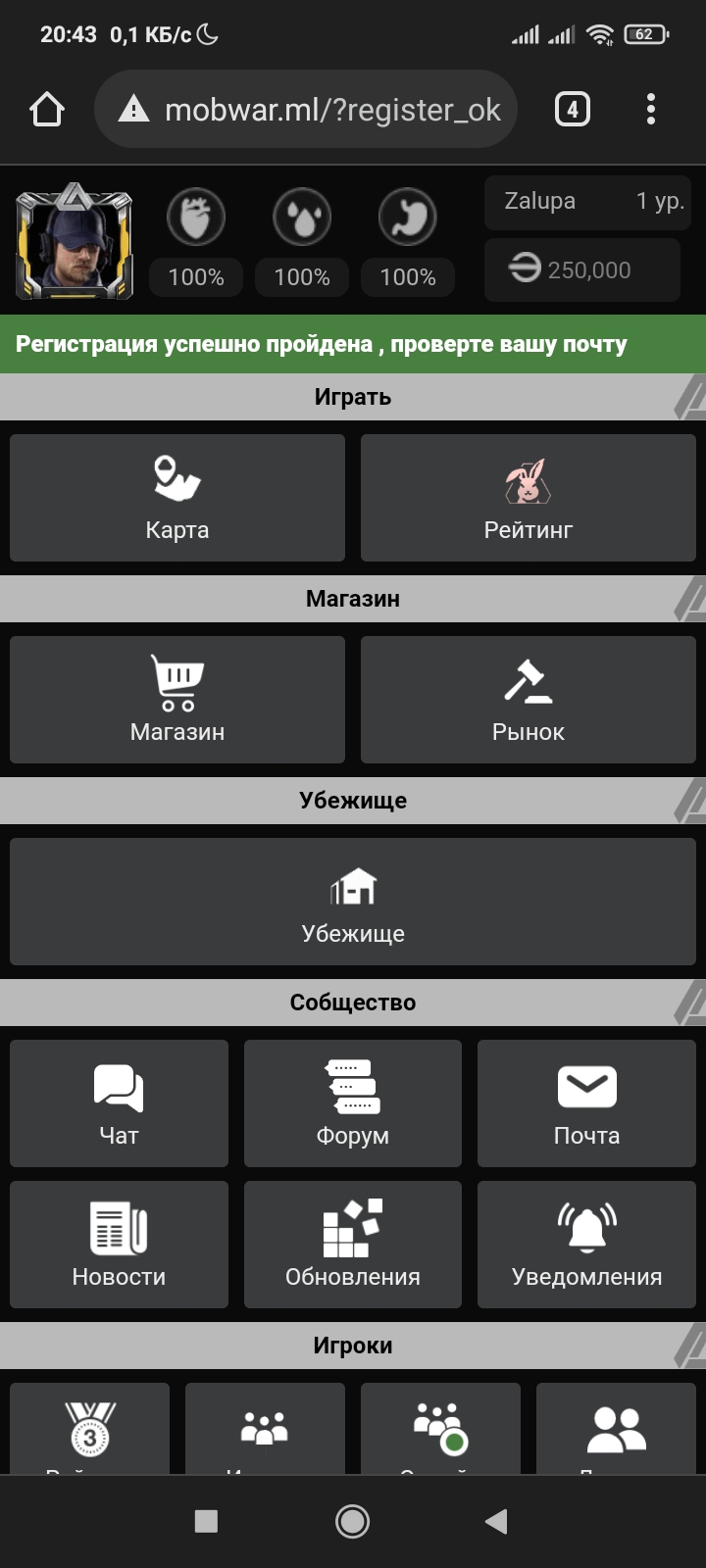Browse the Форум
The width and height of the screenshot is (706, 1568).
(353, 1103)
